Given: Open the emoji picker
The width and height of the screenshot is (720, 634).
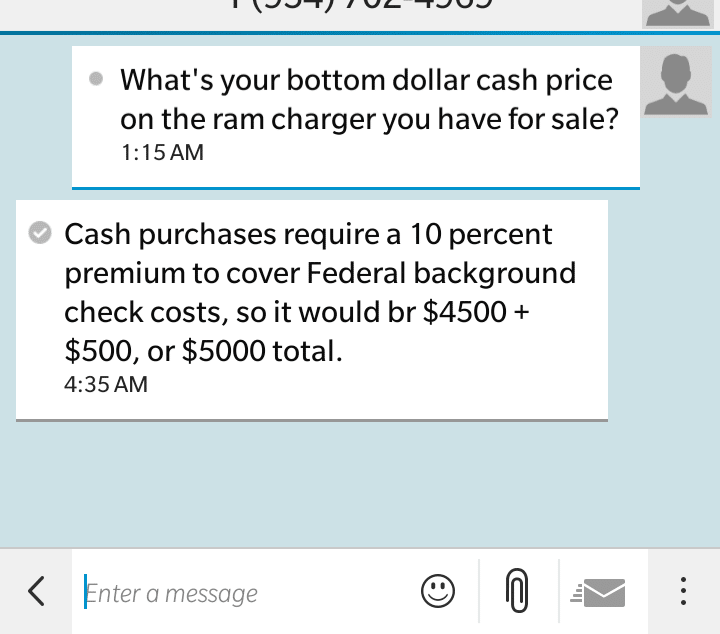Looking at the screenshot, I should point(438,591).
